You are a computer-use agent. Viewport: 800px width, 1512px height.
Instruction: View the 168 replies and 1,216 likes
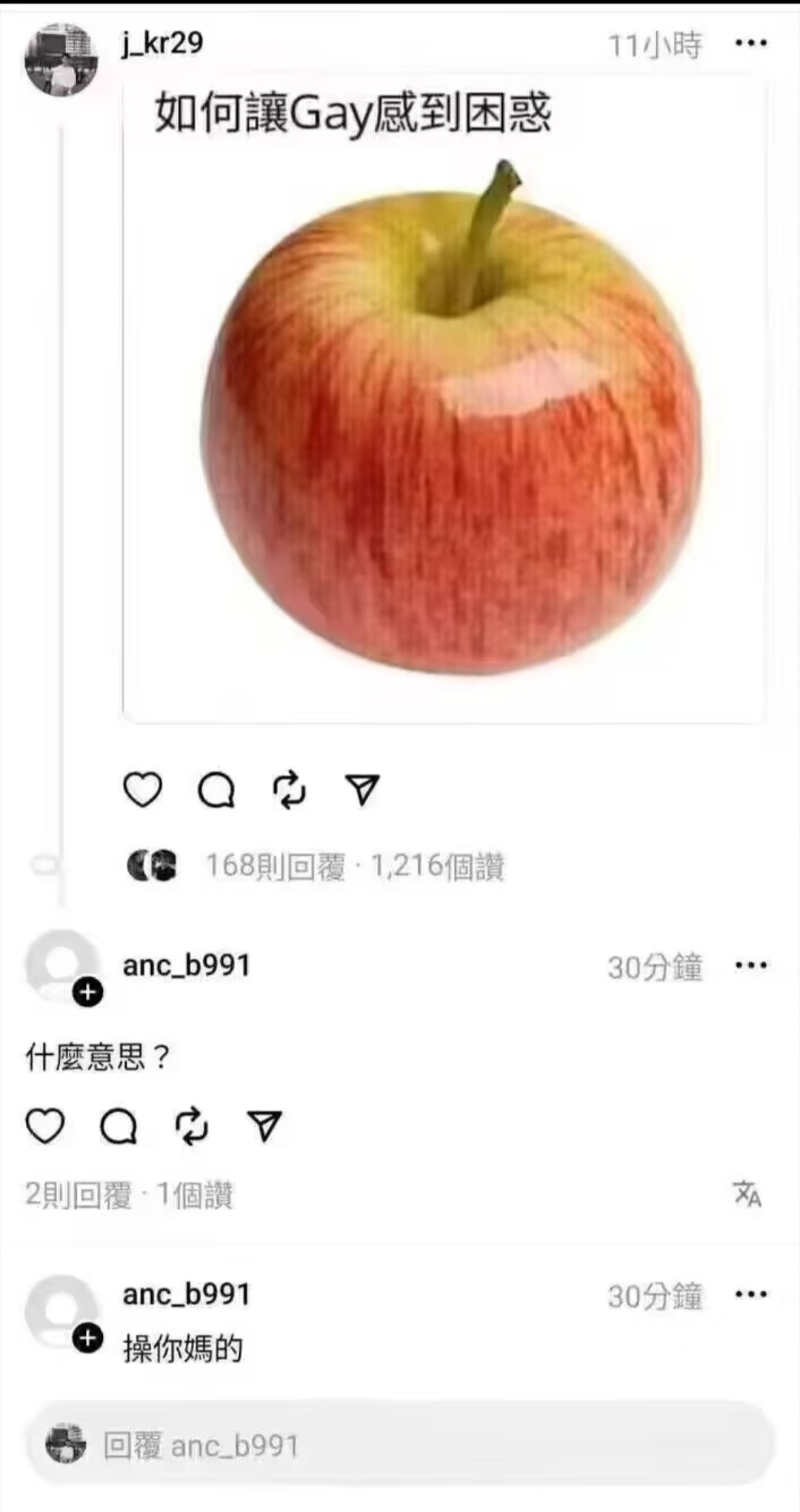[354, 865]
